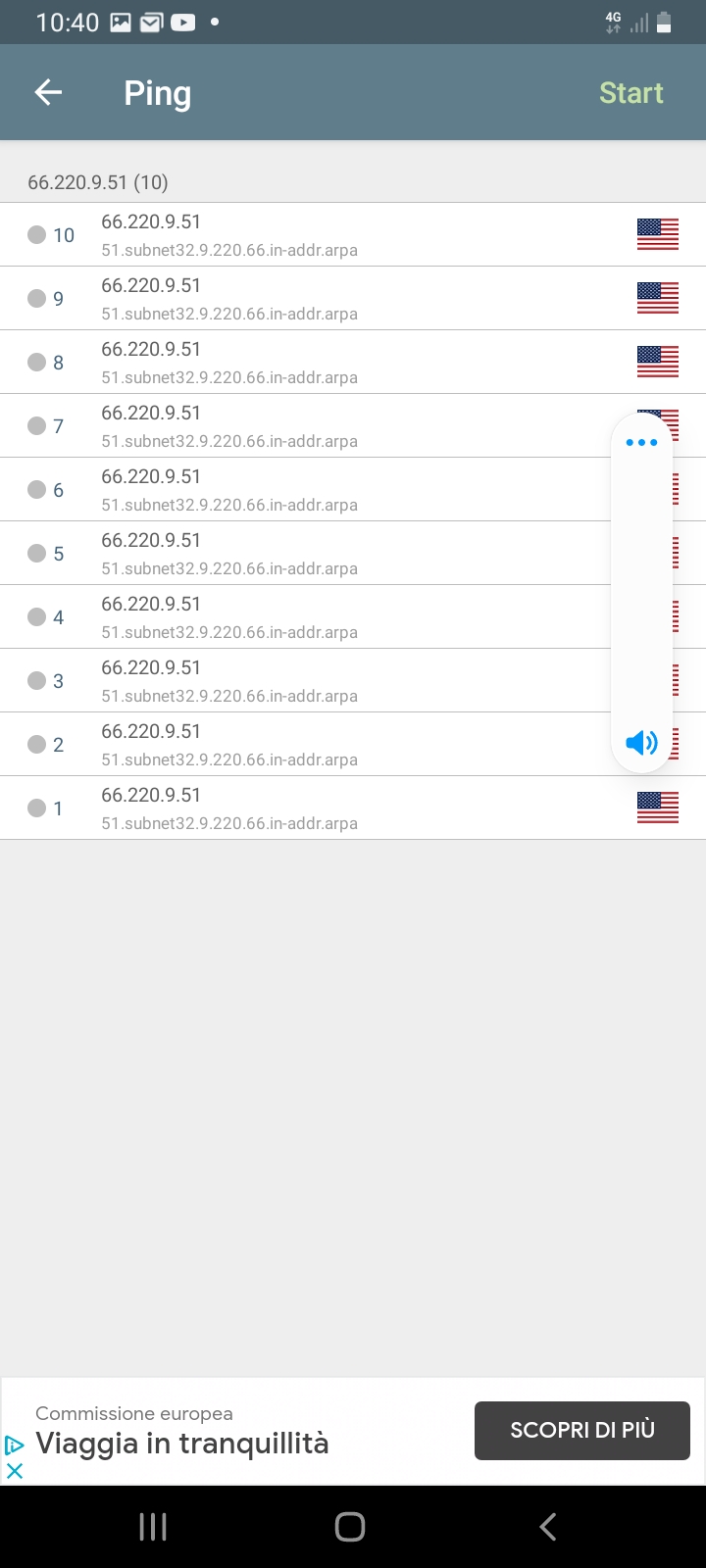Open ping result number 1
The width and height of the screenshot is (706, 1568).
[353, 808]
